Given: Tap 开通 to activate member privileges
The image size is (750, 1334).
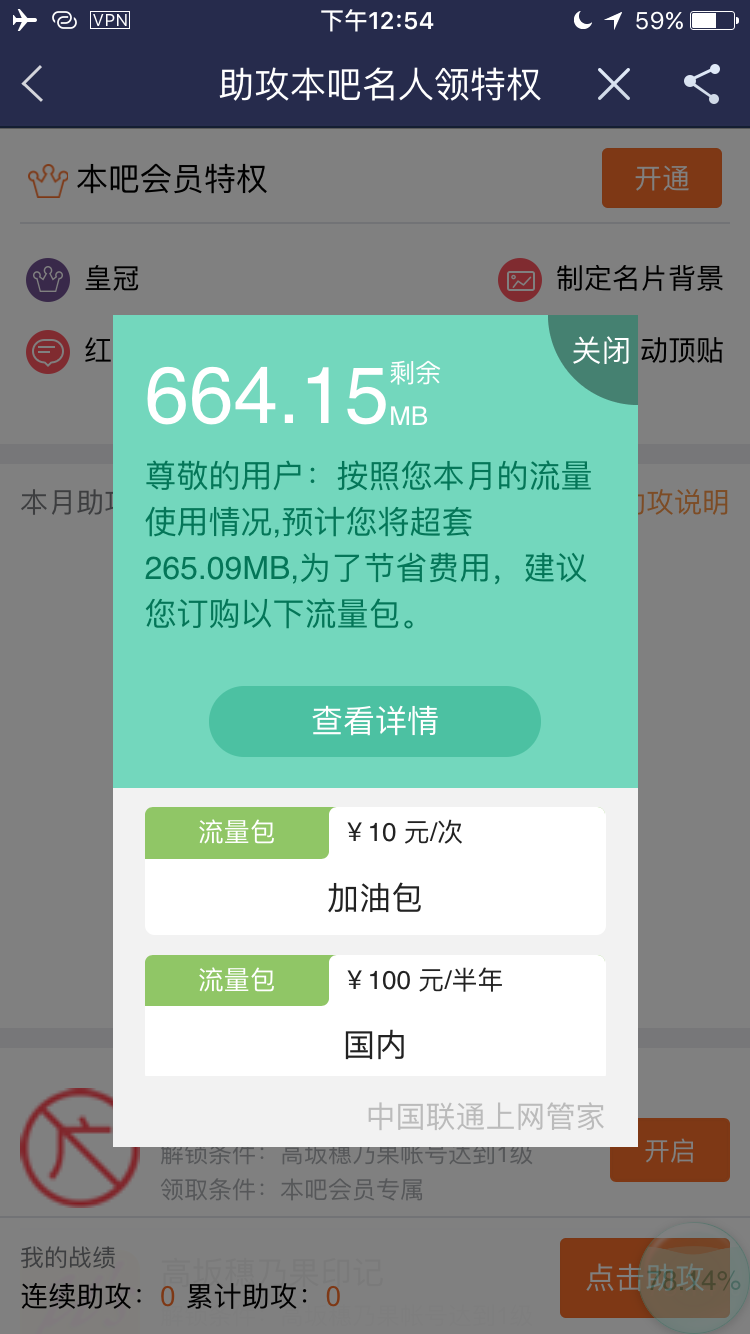Looking at the screenshot, I should coord(661,178).
